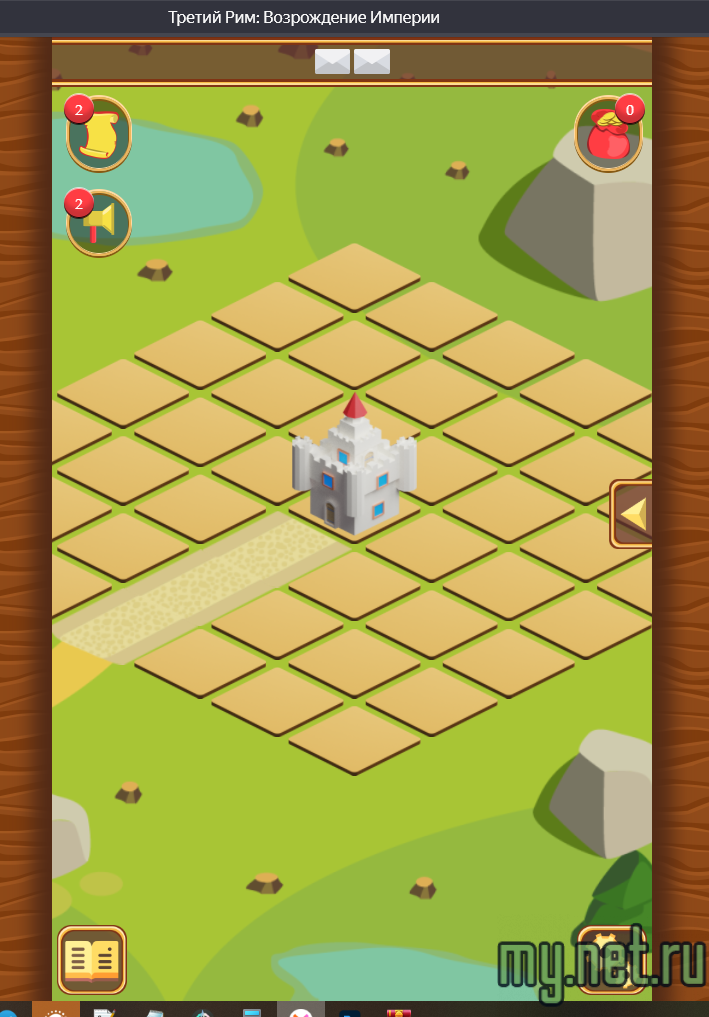
Task: Open the scroll quests icon
Action: click(99, 136)
